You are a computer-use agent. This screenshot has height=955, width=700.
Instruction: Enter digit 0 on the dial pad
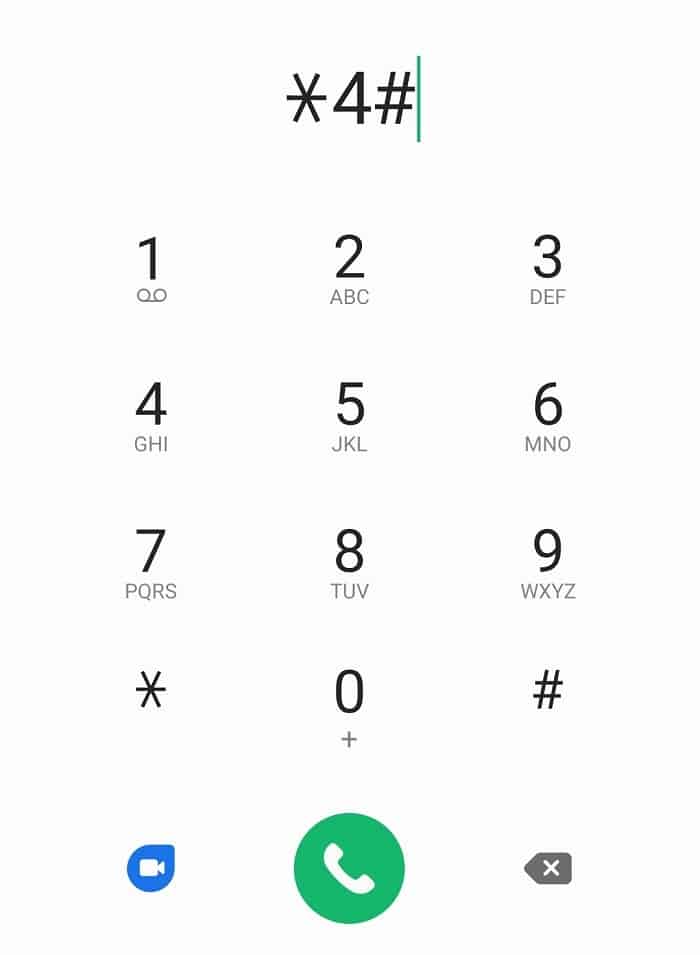[349, 703]
